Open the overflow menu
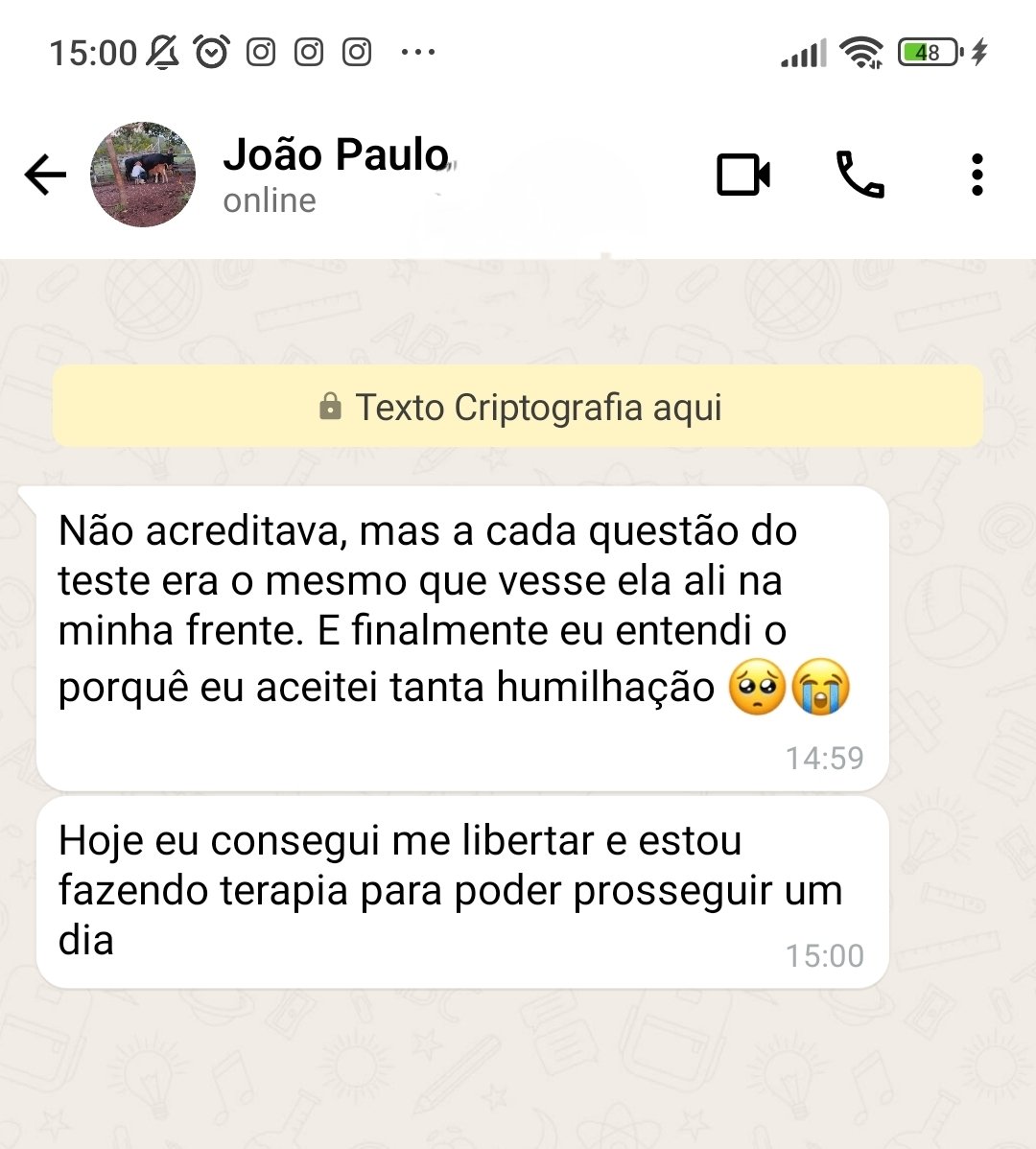 tap(977, 175)
